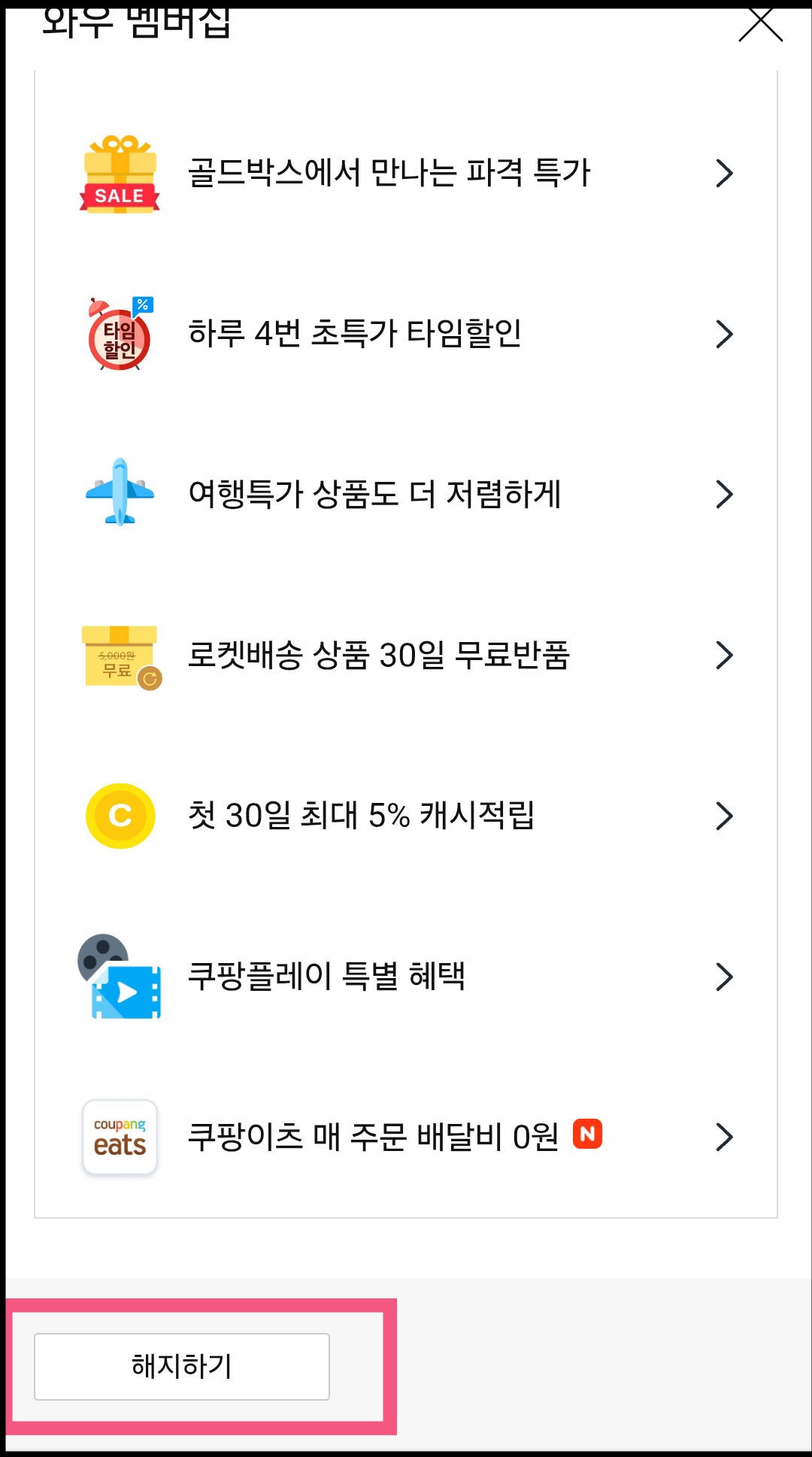Expand the 쿠팡플레이 특별 혜택 chevron

(x=723, y=976)
